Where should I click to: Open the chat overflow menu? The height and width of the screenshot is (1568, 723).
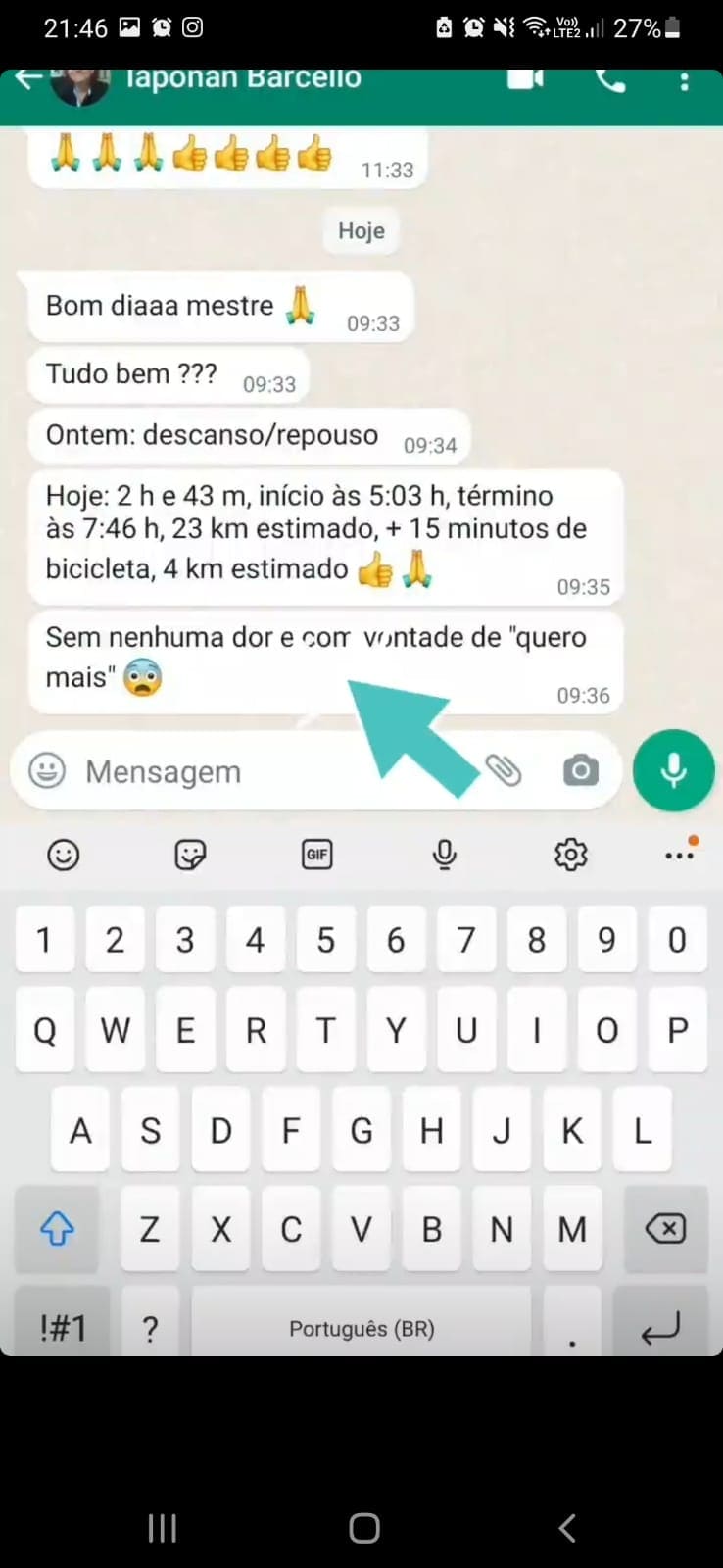point(684,81)
